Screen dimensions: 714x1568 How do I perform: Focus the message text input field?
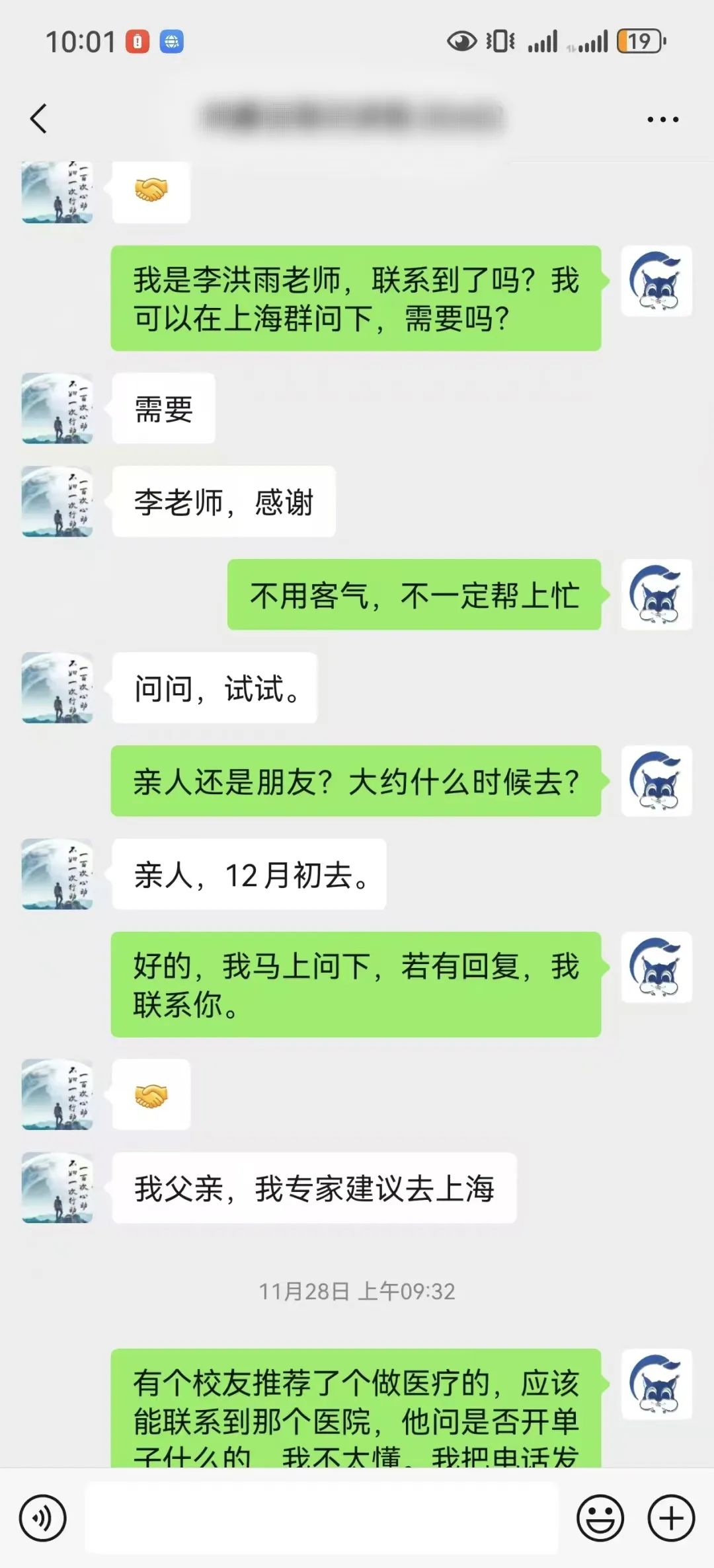coord(321,1518)
